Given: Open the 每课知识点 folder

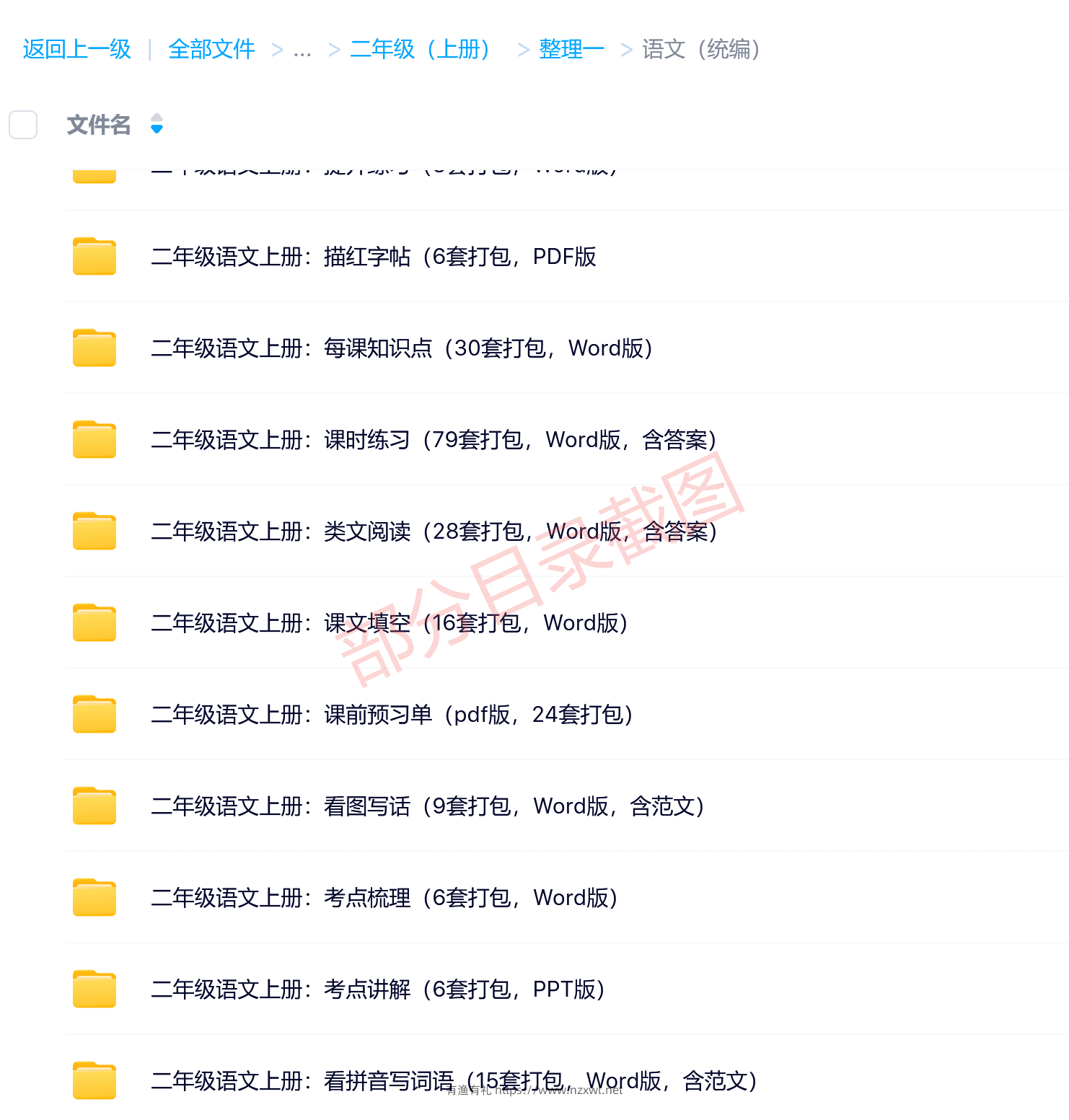Looking at the screenshot, I should point(401,348).
